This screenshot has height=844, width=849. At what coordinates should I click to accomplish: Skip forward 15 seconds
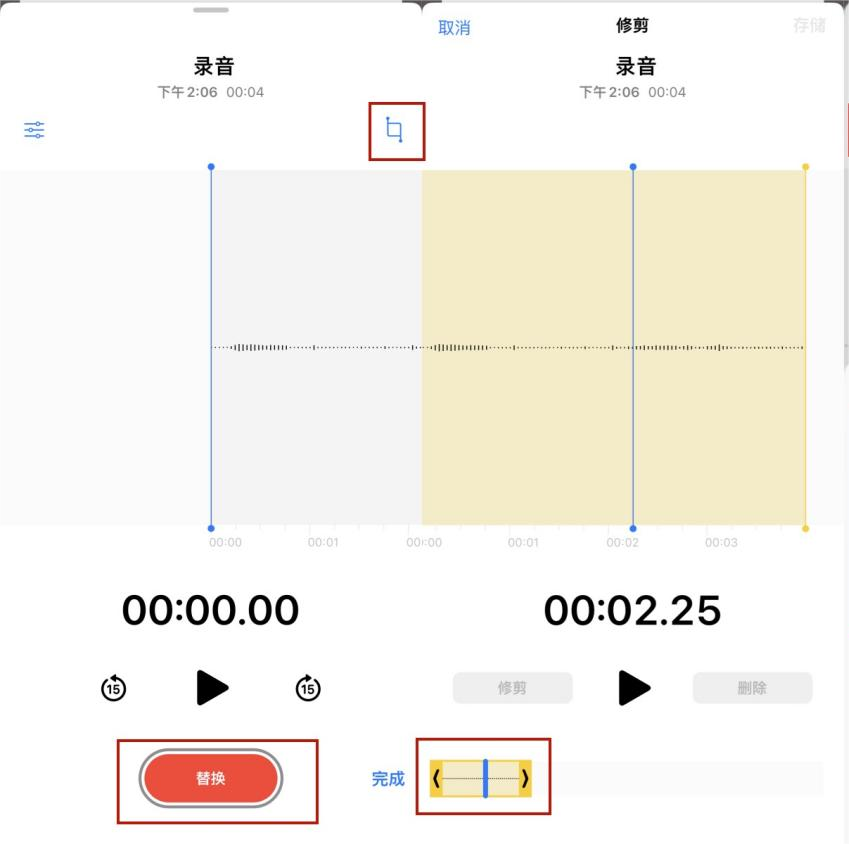point(308,688)
